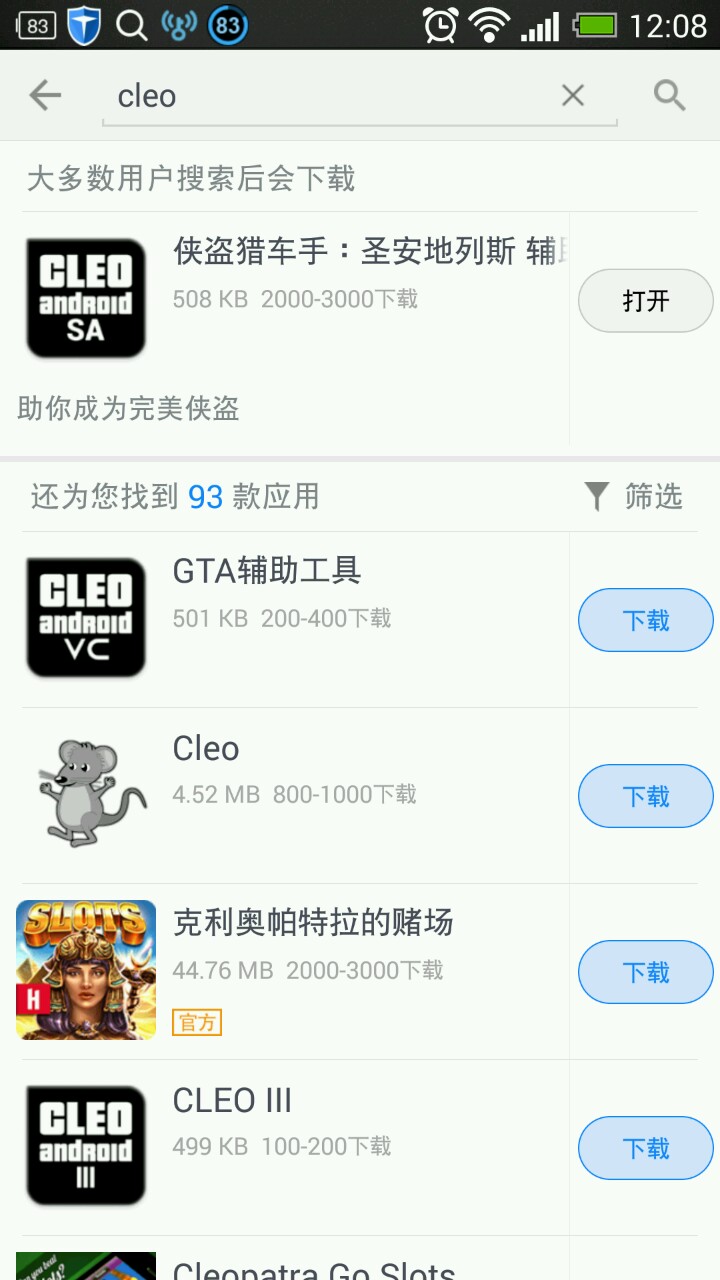Edit the search field containing "cleo"
720x1280 pixels.
pyautogui.click(x=330, y=96)
